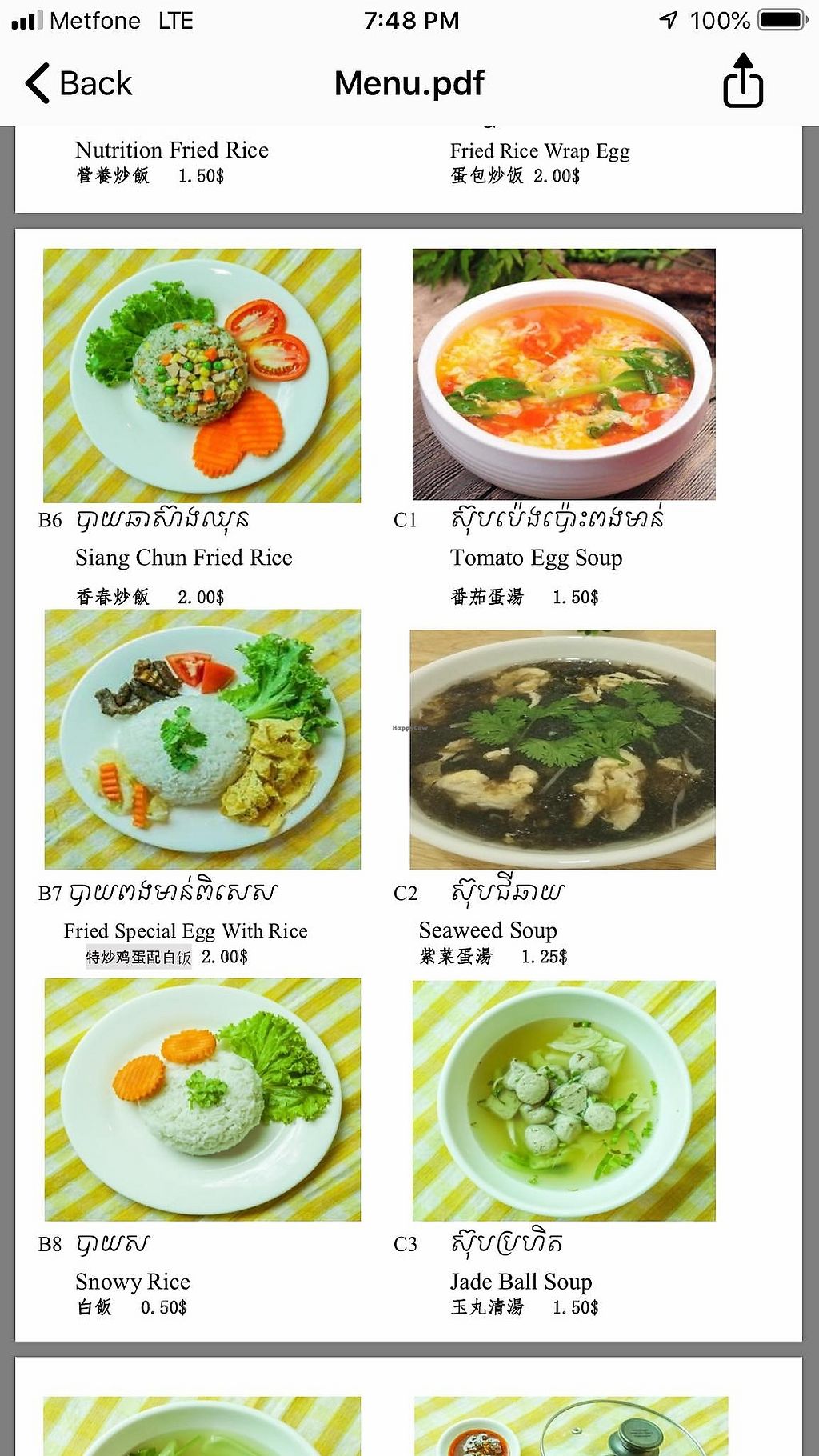
Task: Select the Siang Chun Fried Rice photo
Action: click(x=204, y=373)
